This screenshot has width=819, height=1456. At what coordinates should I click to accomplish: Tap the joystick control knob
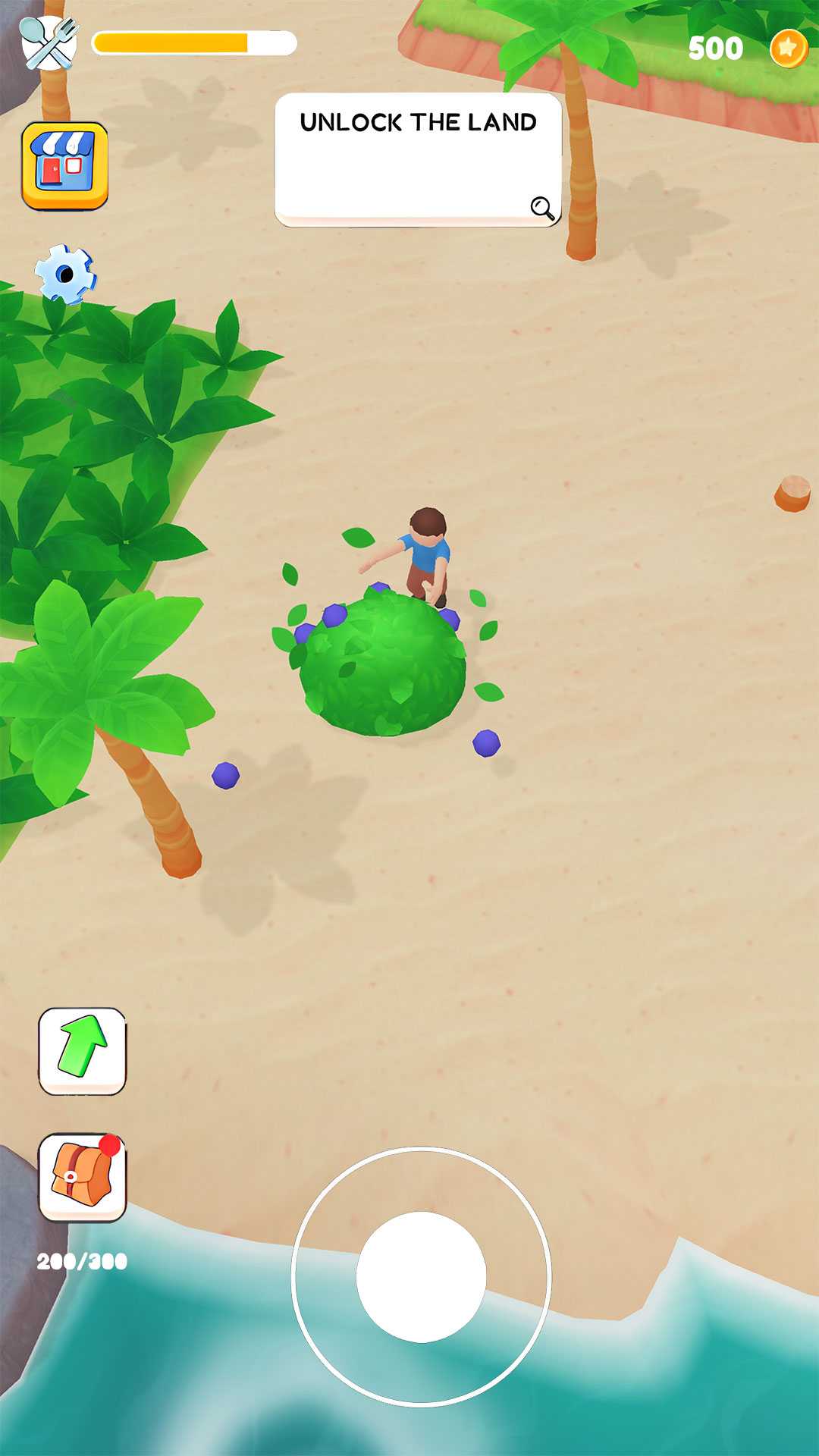[422, 1276]
